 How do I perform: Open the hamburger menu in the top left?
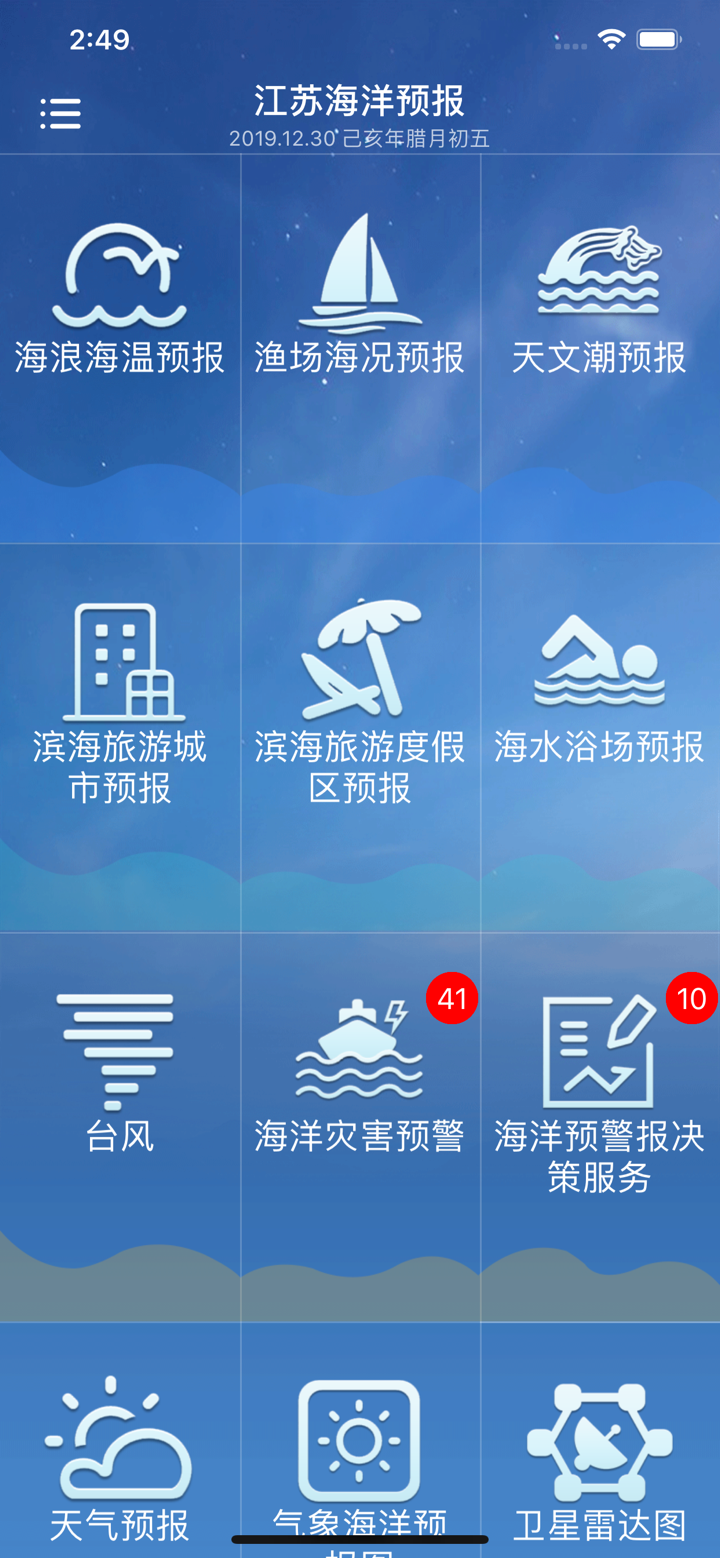pyautogui.click(x=60, y=113)
